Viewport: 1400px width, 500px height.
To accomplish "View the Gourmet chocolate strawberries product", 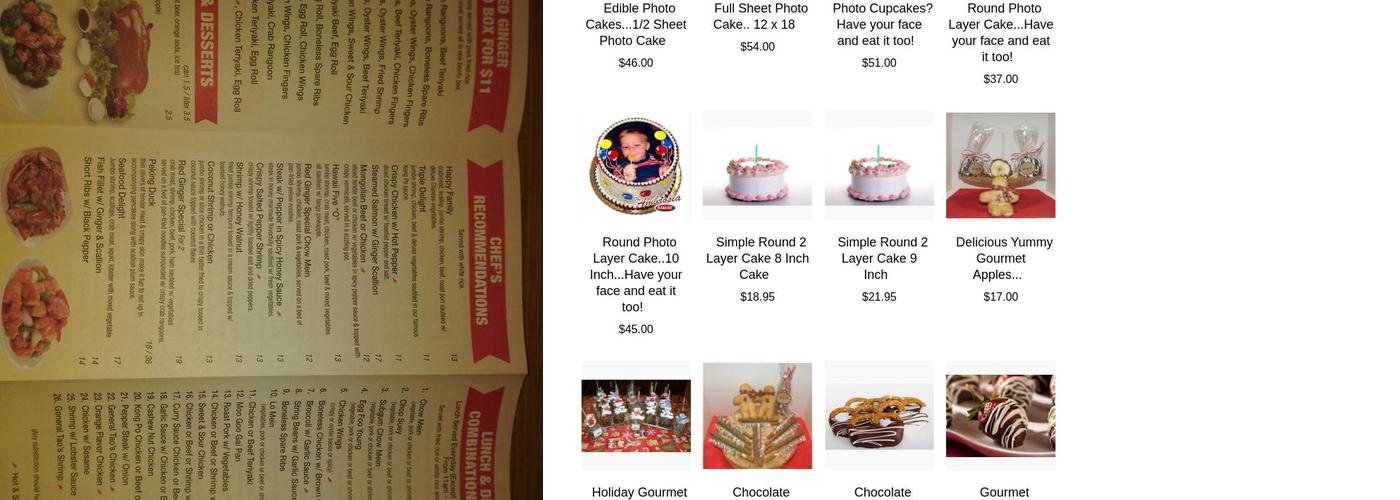I will (1001, 415).
